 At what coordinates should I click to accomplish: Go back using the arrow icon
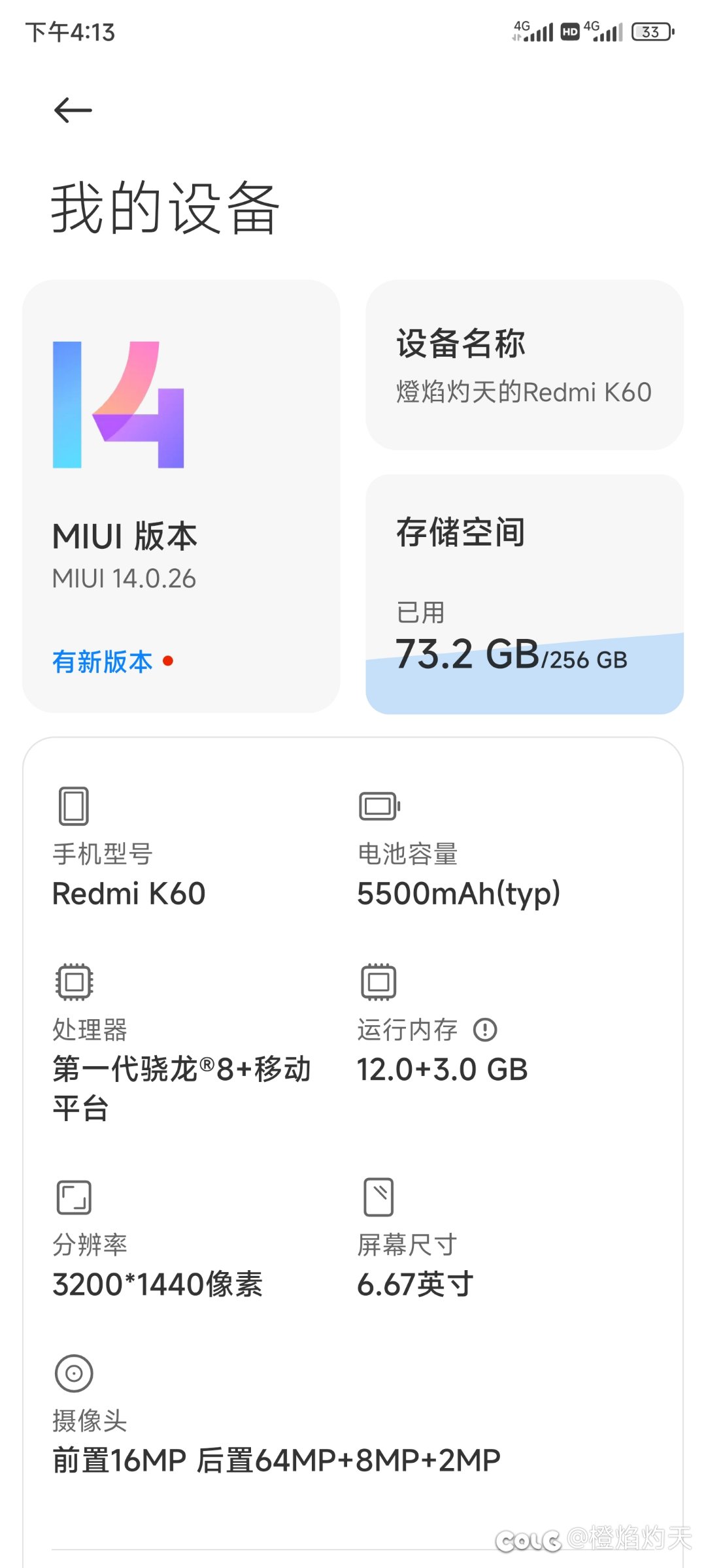click(73, 110)
